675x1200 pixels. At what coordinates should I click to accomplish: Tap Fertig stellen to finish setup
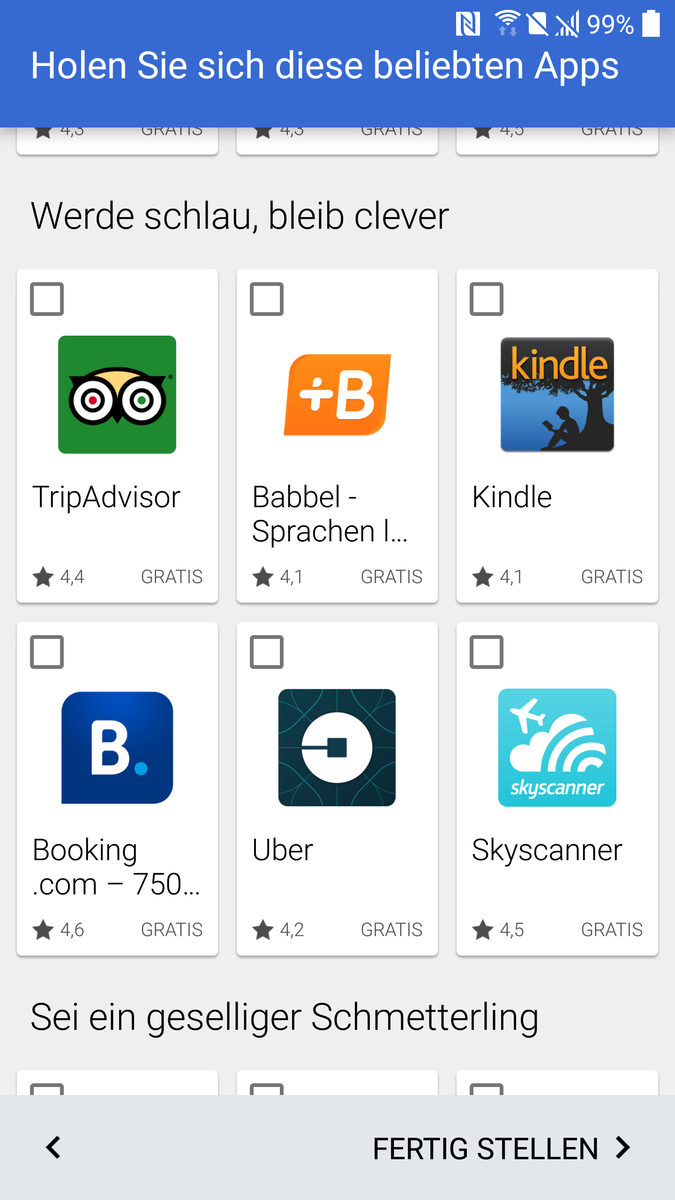[x=501, y=1148]
